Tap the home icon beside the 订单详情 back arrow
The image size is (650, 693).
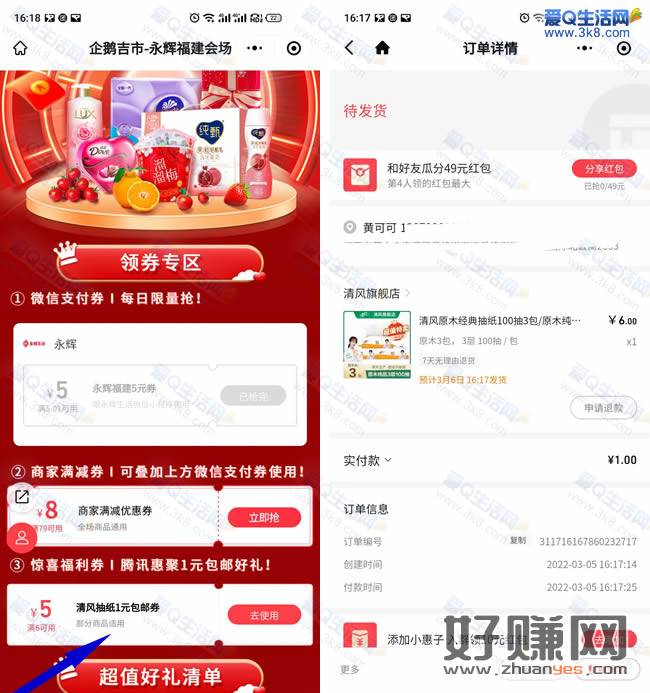pyautogui.click(x=382, y=48)
